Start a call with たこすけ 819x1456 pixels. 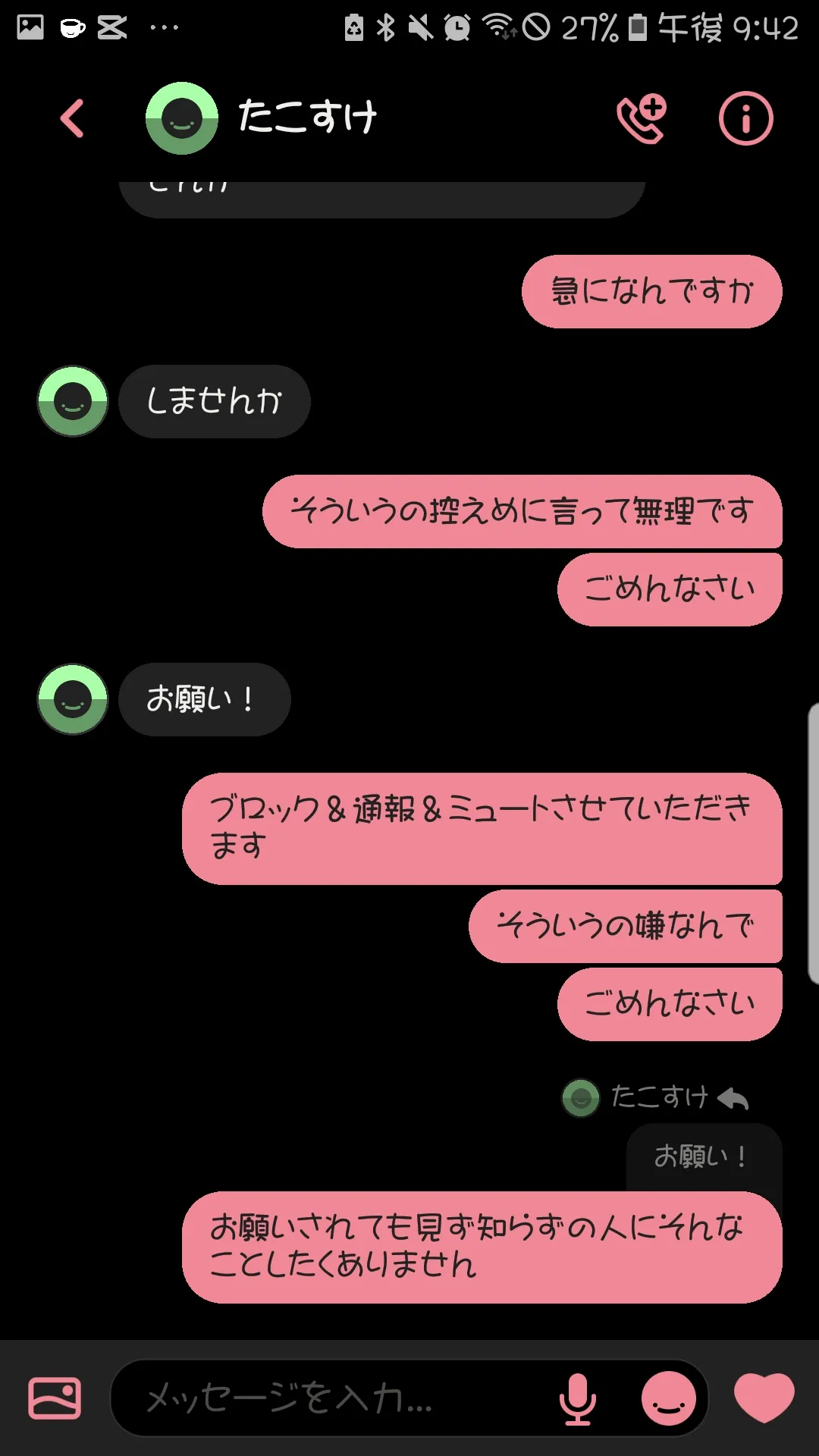click(x=642, y=119)
